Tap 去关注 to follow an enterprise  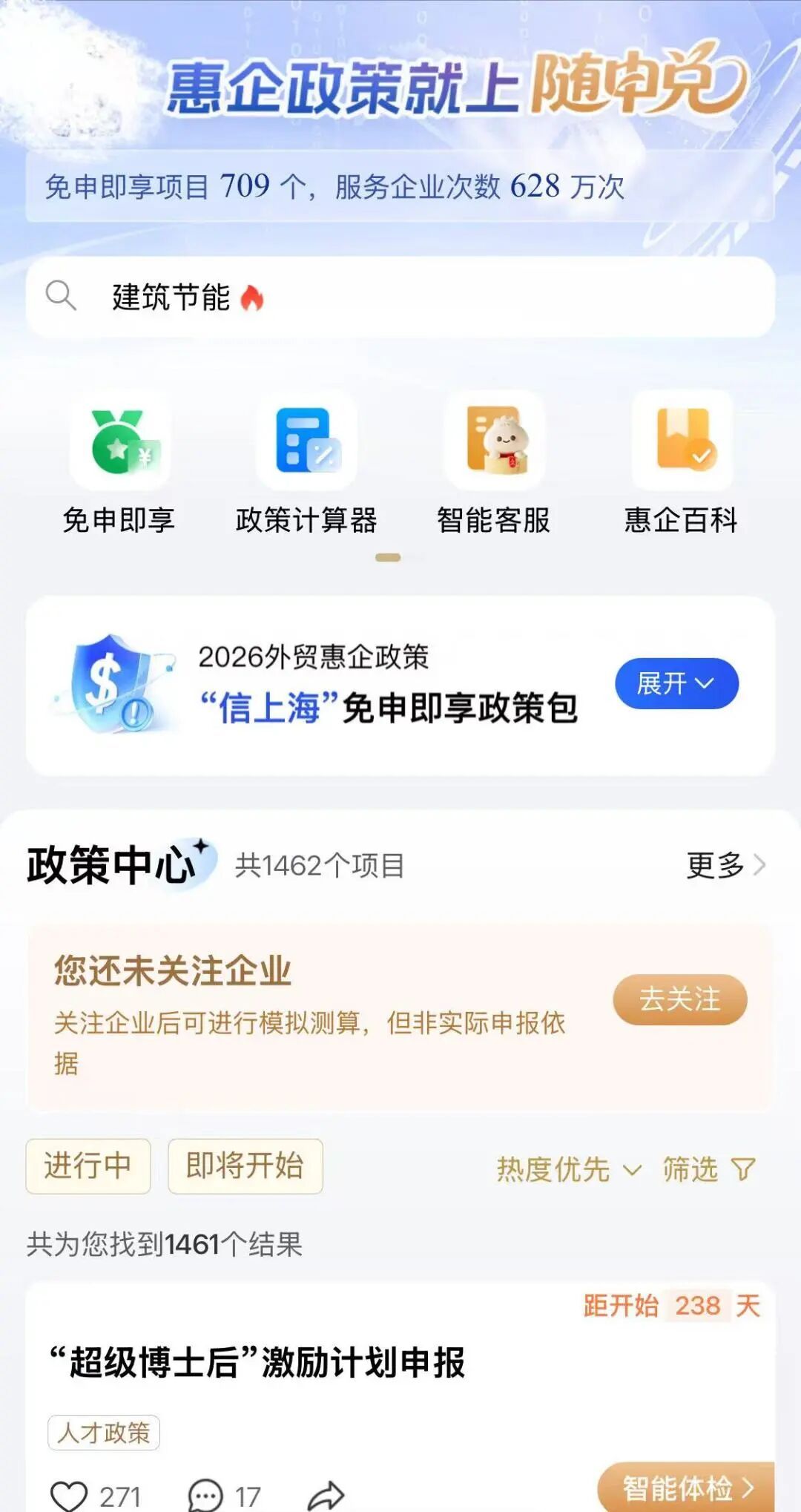679,999
